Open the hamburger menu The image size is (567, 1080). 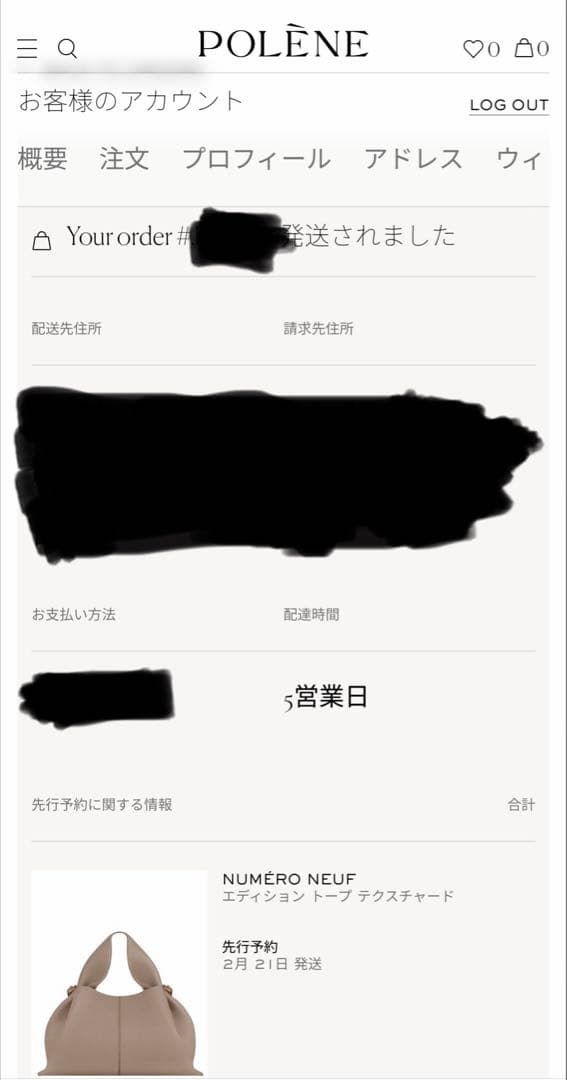click(27, 48)
